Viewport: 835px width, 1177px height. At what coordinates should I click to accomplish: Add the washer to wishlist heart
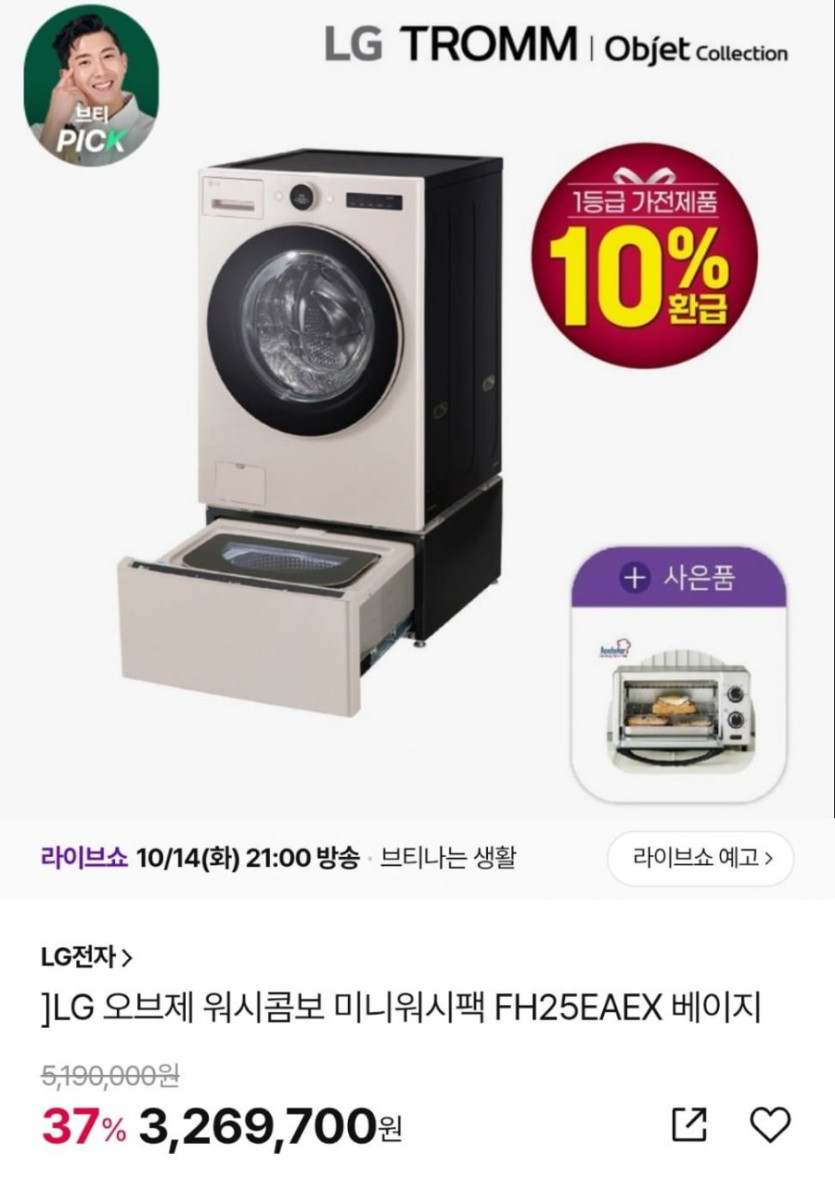[770, 1126]
